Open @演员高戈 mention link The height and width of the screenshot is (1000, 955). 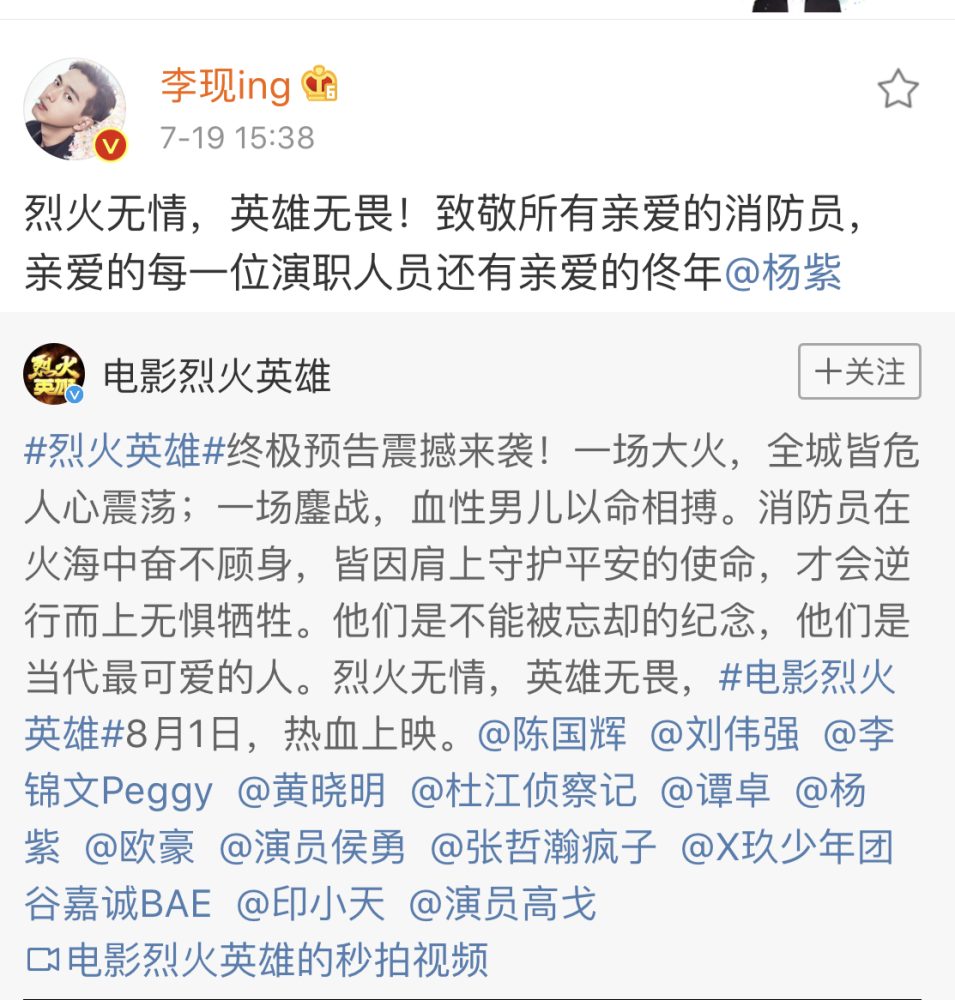(x=502, y=904)
